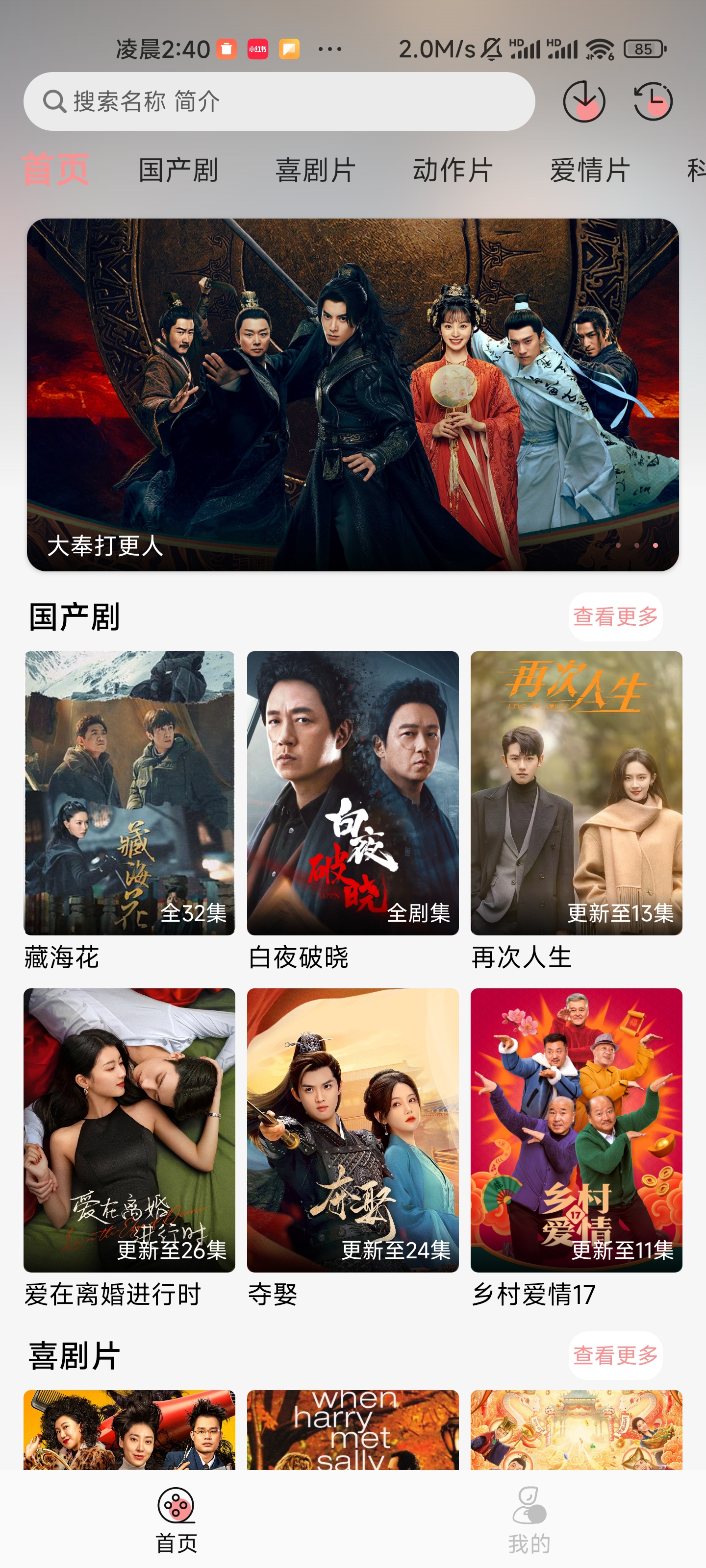This screenshot has width=706, height=1568.
Task: Switch to the 喜剧片 top tab
Action: [315, 170]
